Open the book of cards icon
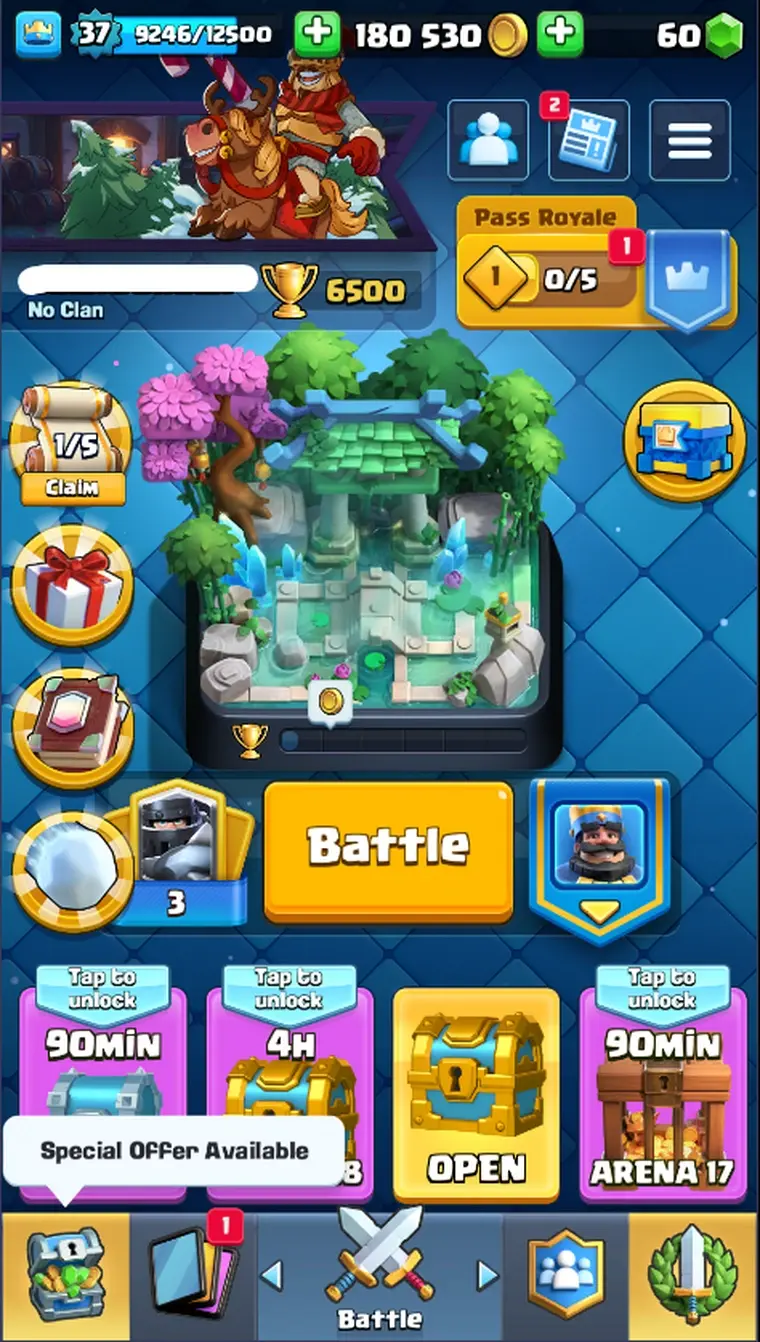 pyautogui.click(x=72, y=726)
